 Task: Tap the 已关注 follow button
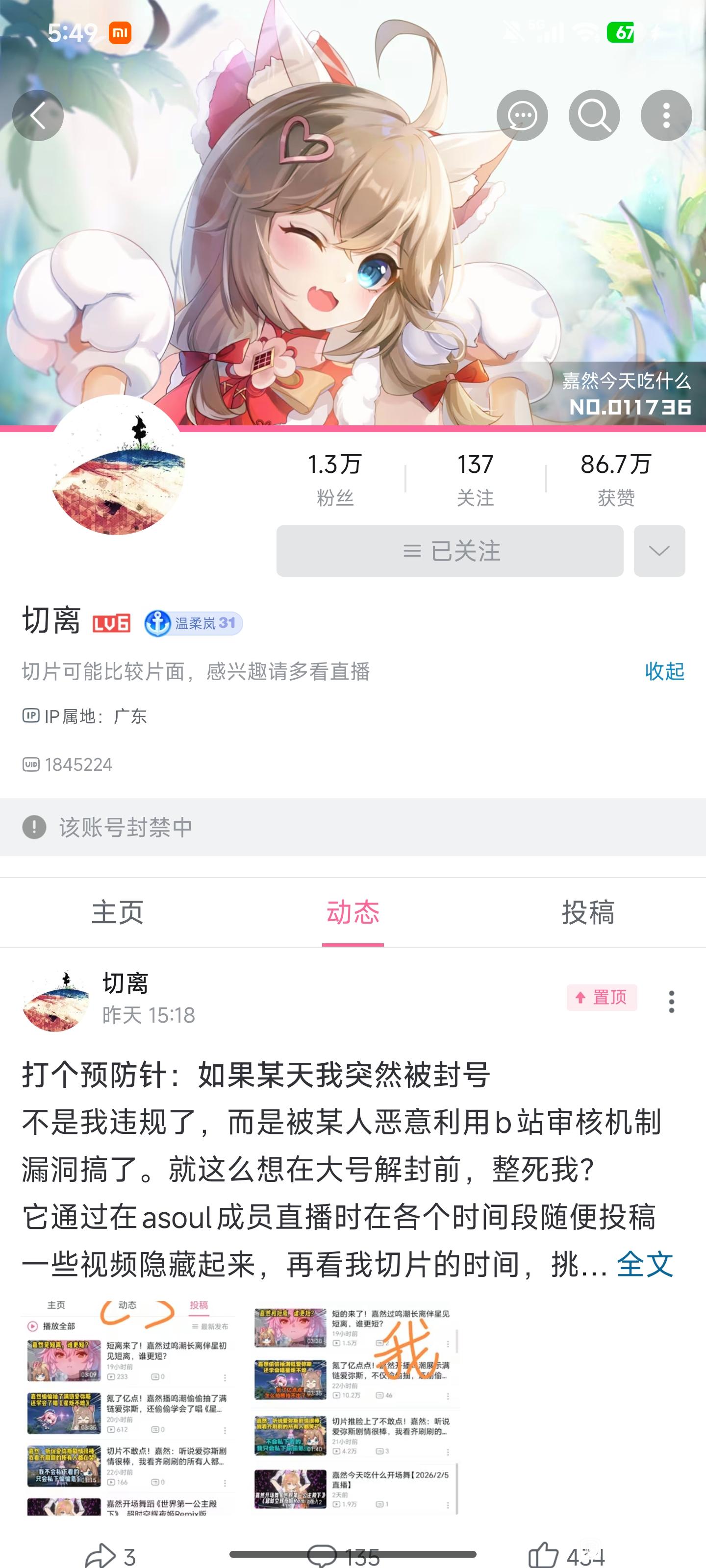pyautogui.click(x=450, y=551)
